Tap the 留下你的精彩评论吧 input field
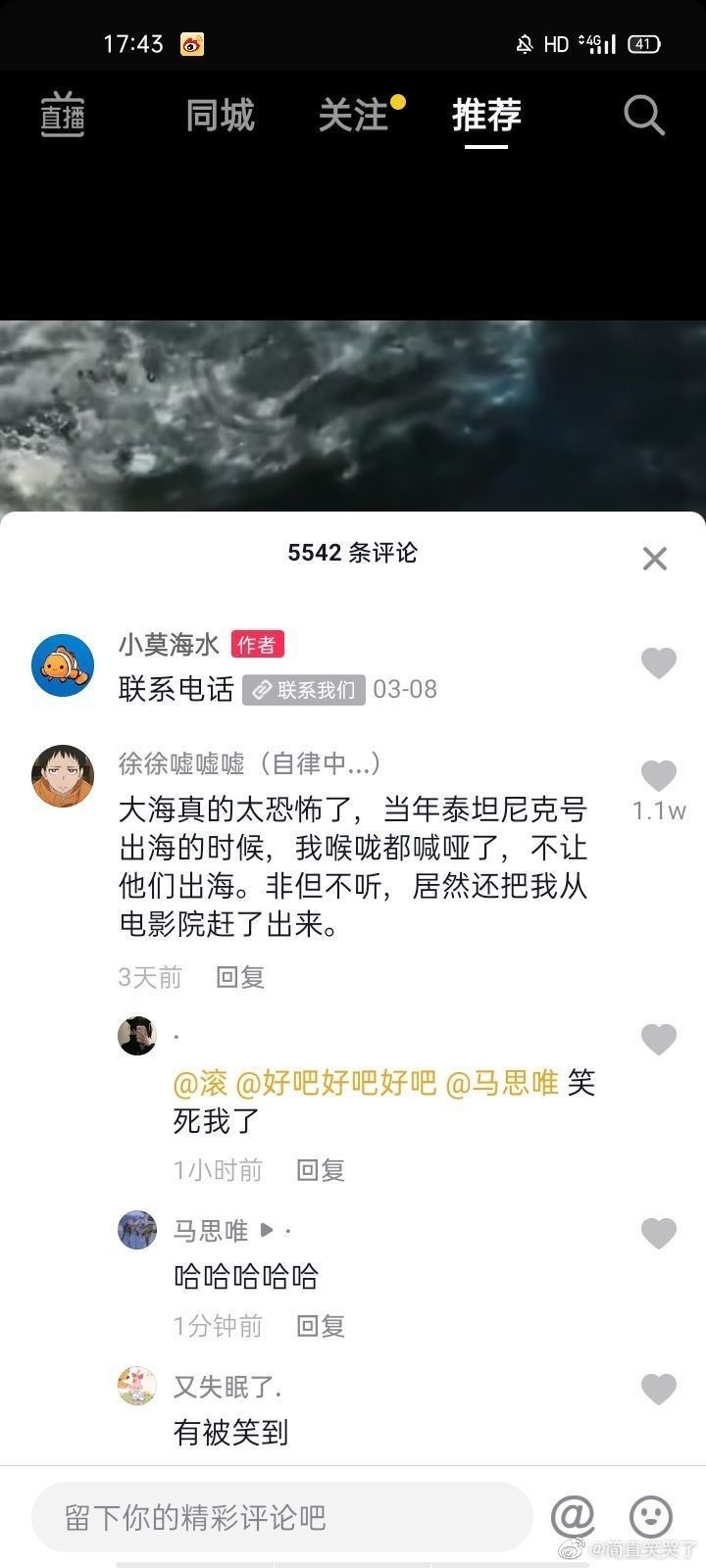Viewport: 706px width, 1568px height. (284, 1516)
